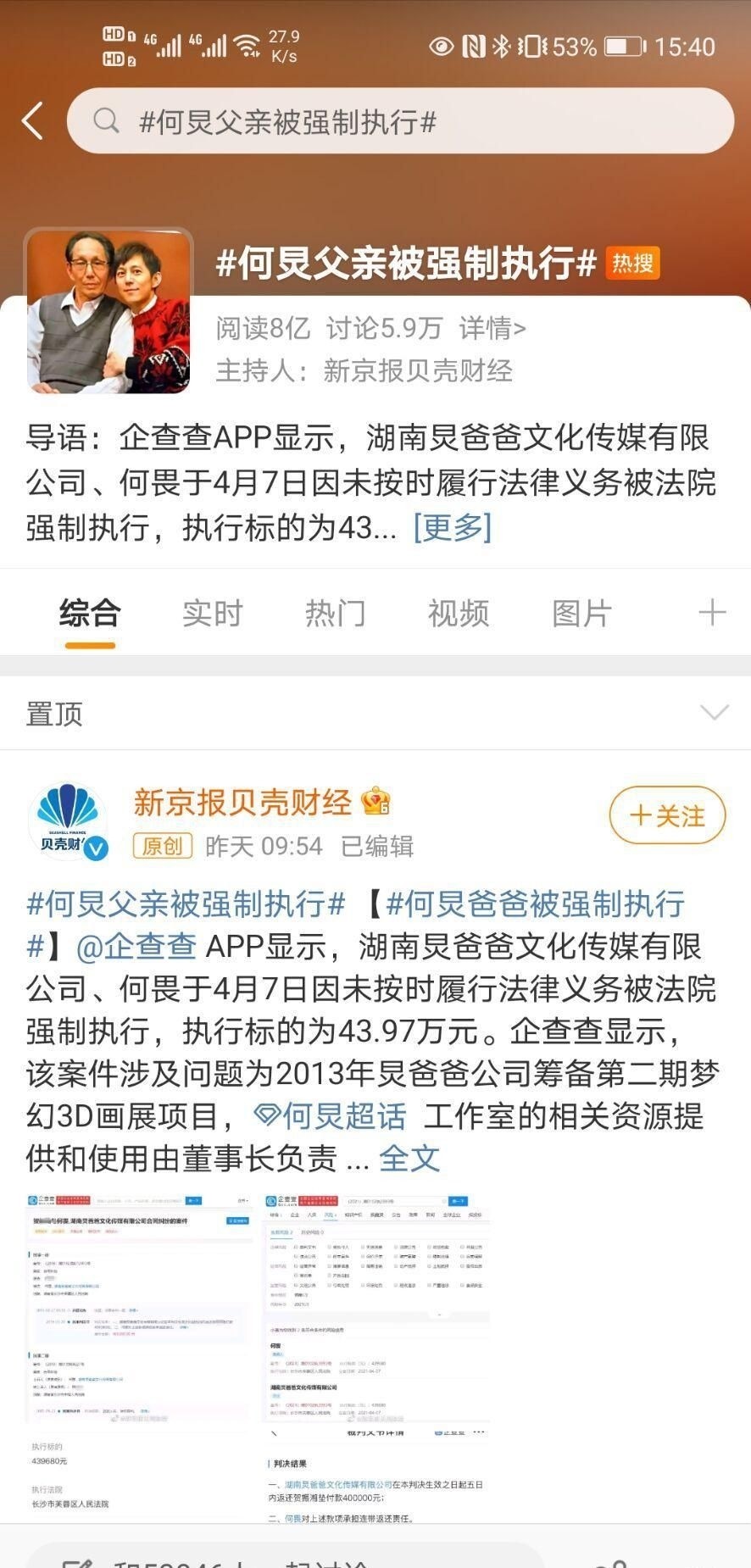Open the first attached screenshot image

coord(140,1356)
